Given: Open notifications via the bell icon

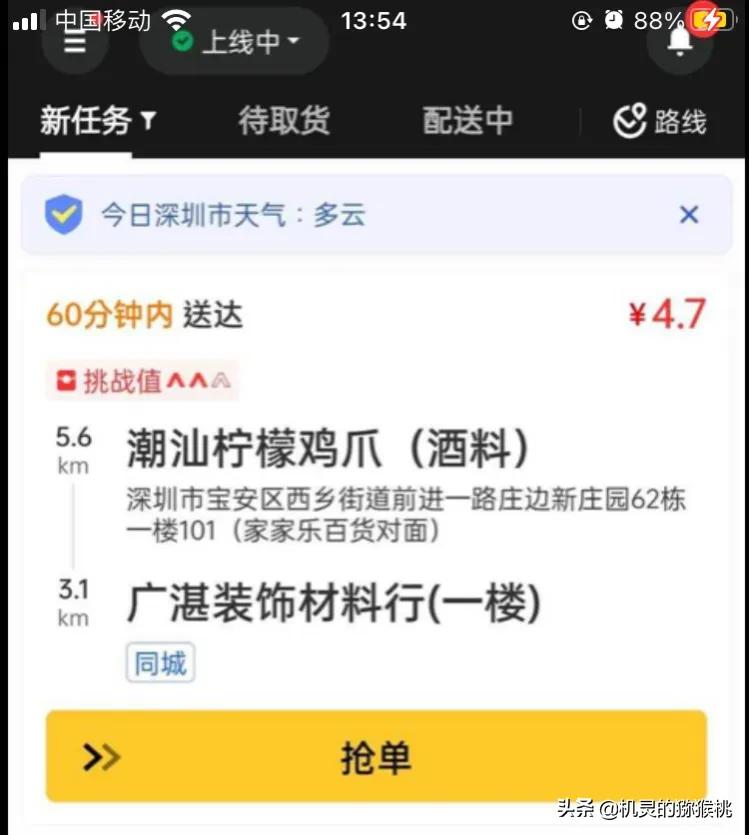Looking at the screenshot, I should 680,42.
